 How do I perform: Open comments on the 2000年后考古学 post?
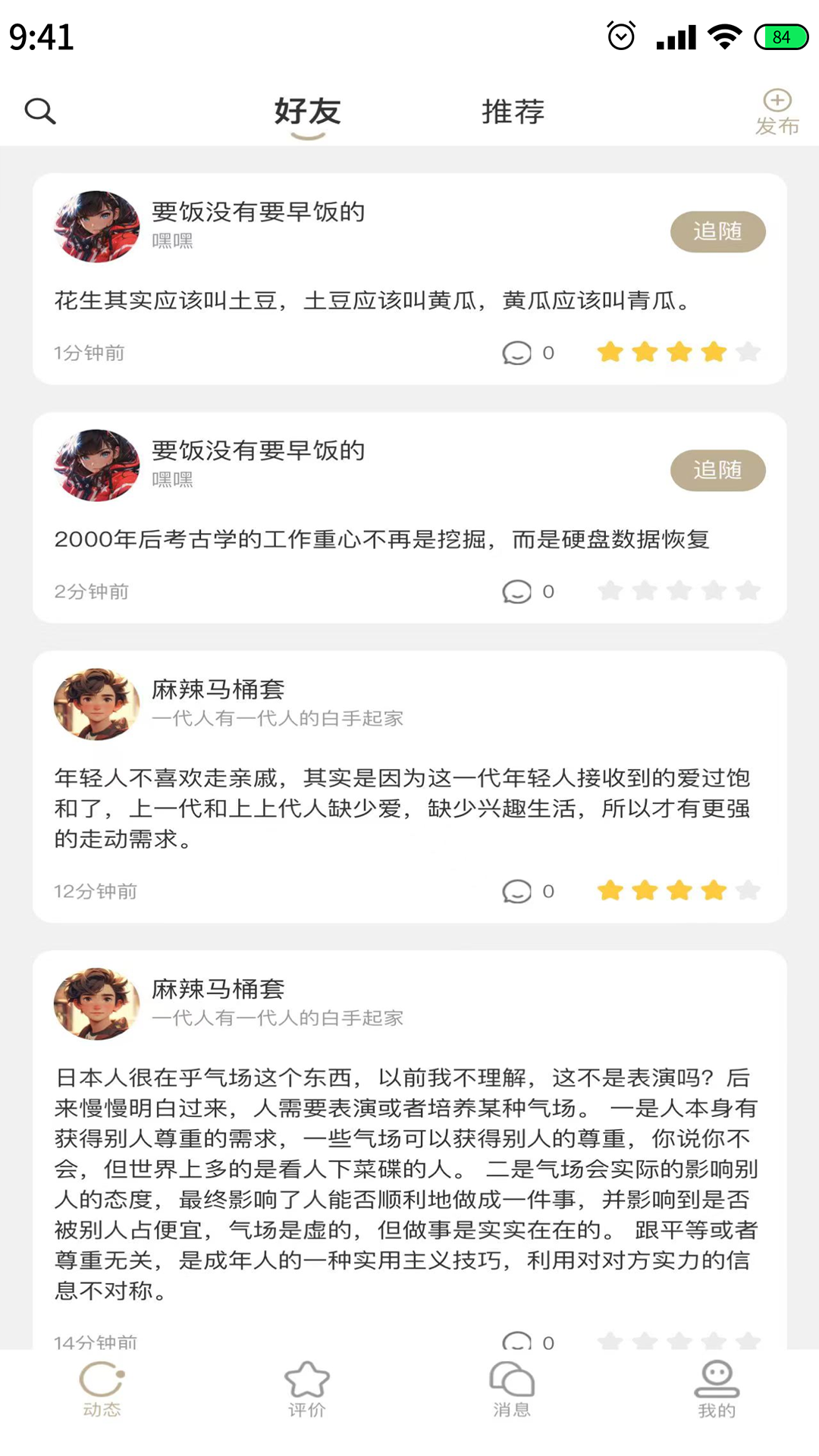[518, 591]
